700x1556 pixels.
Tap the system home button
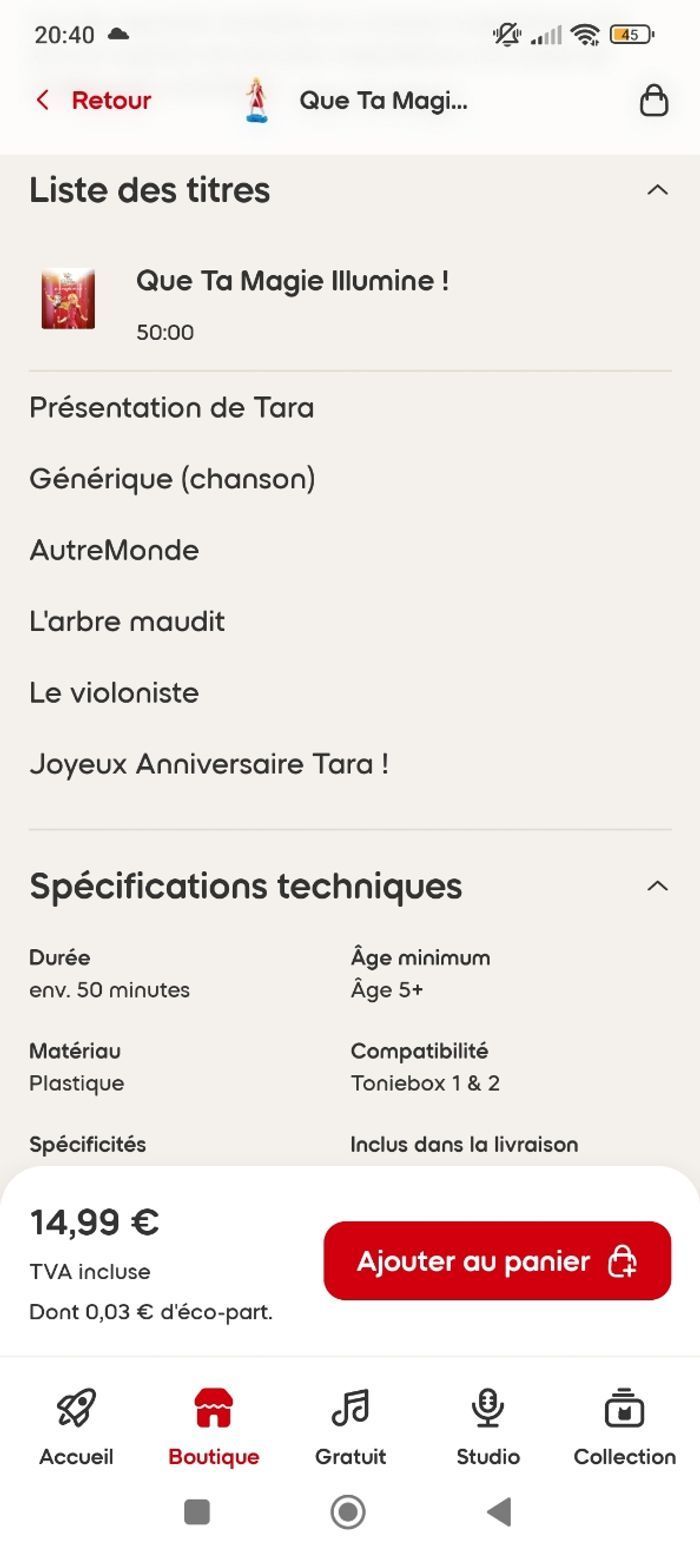tap(348, 1512)
